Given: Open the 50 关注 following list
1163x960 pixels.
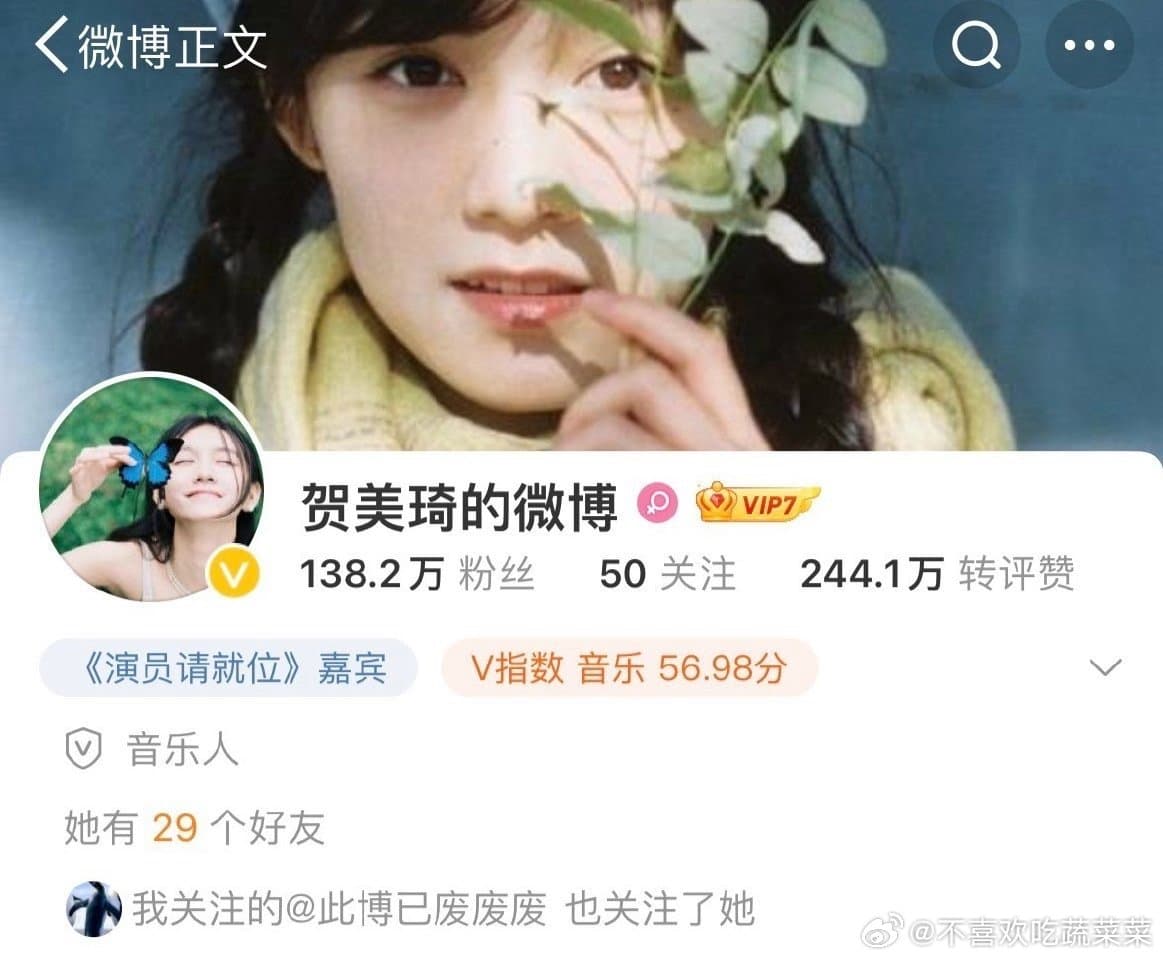Looking at the screenshot, I should pos(667,574).
